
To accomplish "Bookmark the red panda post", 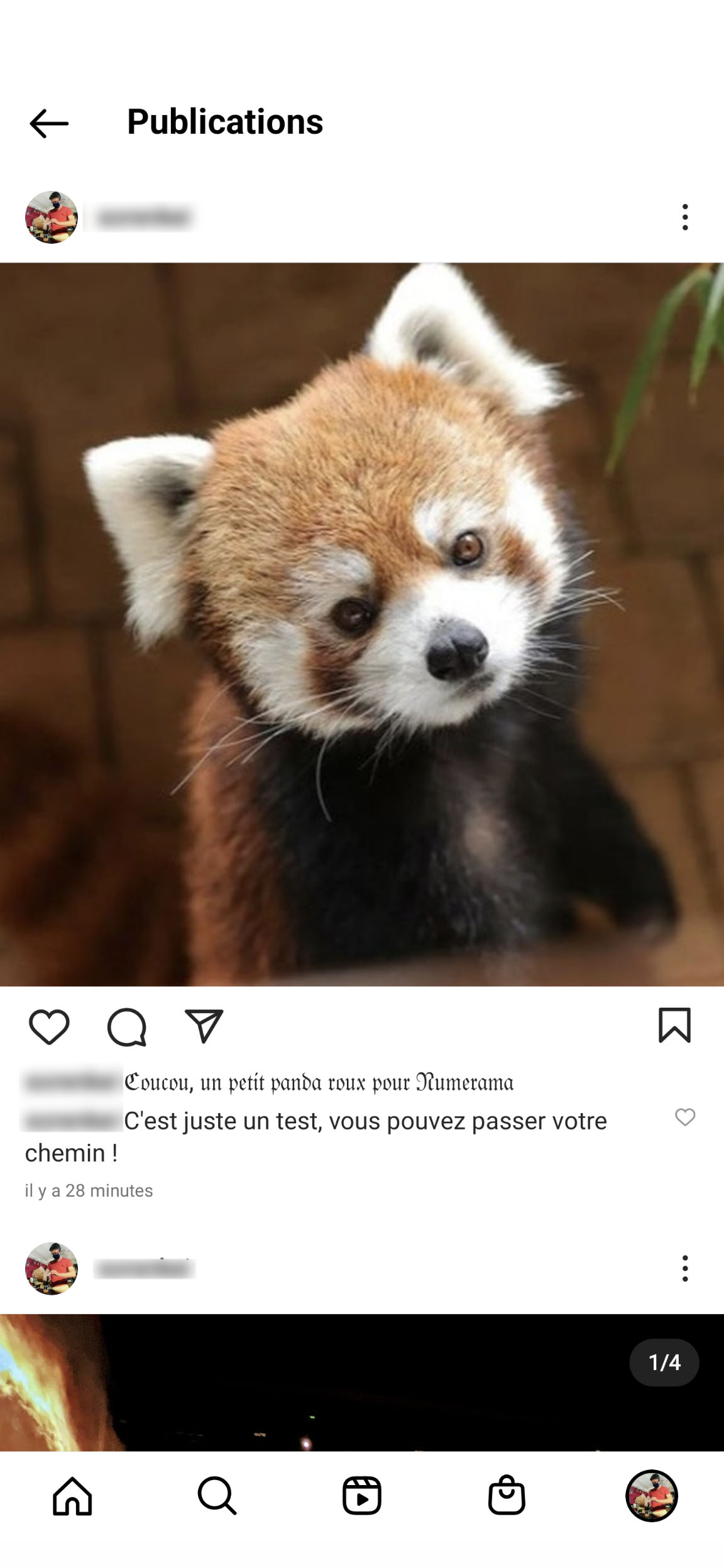I will 675,1025.
